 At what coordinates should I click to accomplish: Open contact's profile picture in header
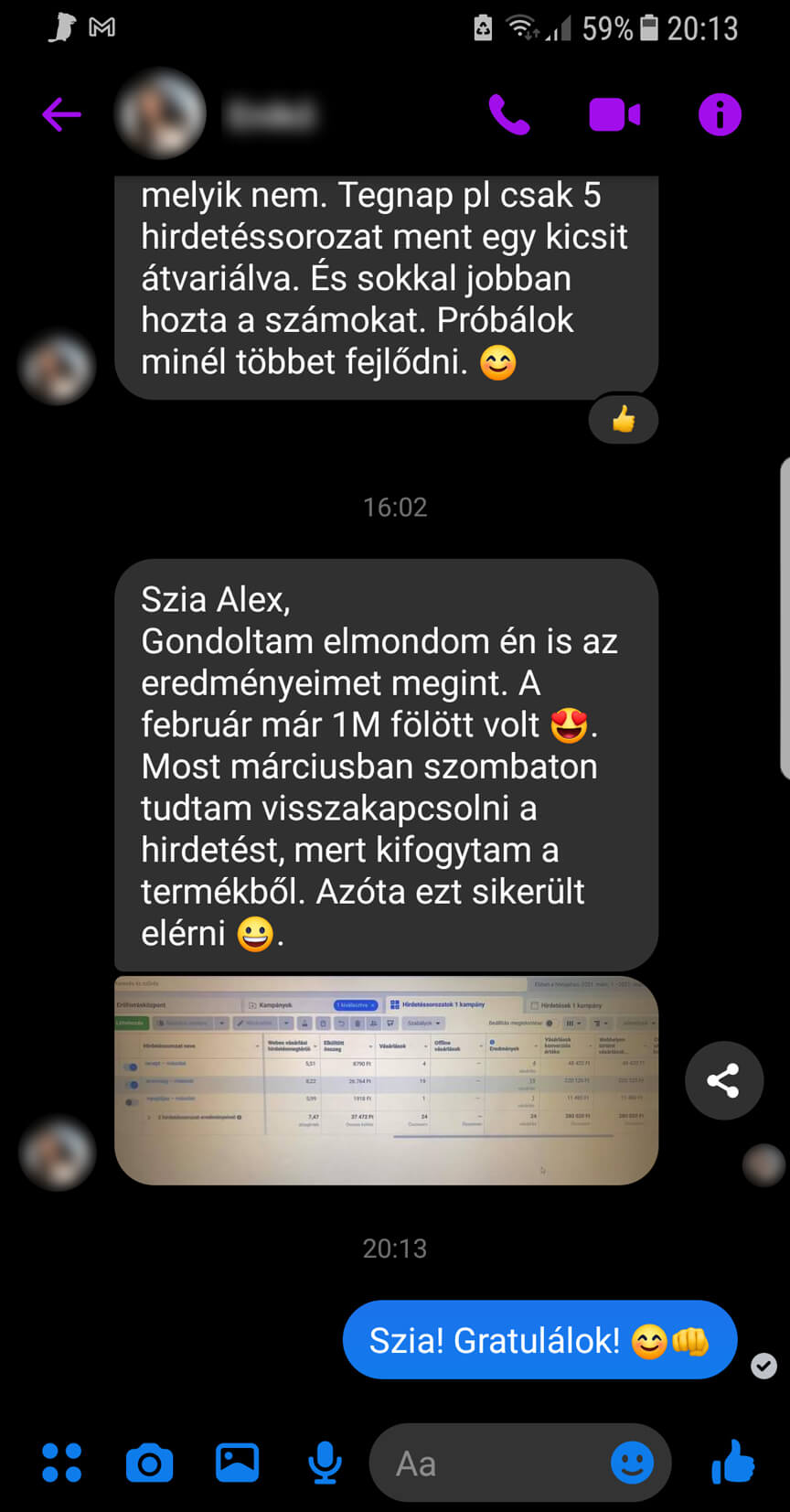point(160,114)
